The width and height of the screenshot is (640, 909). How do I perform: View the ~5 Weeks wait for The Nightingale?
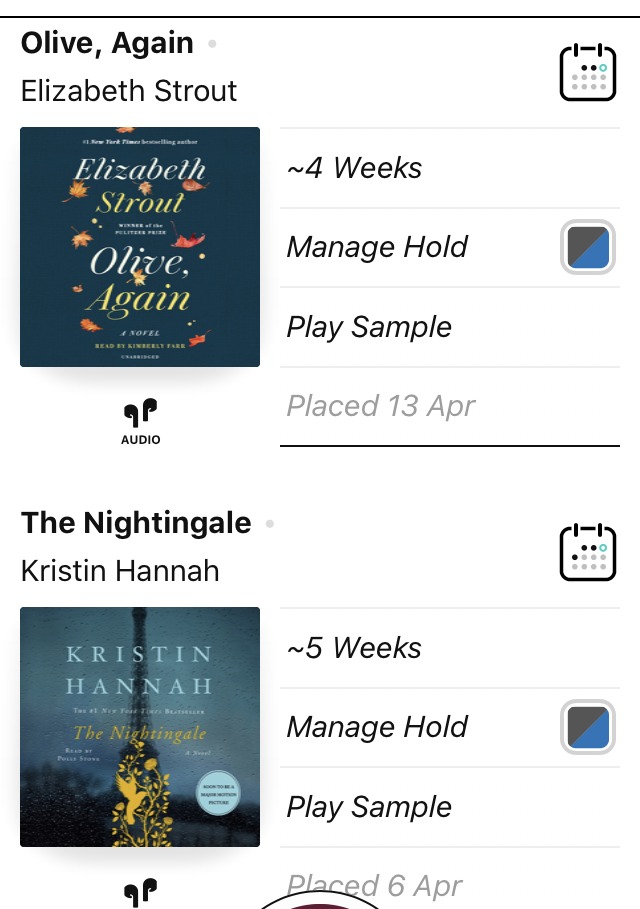point(355,648)
